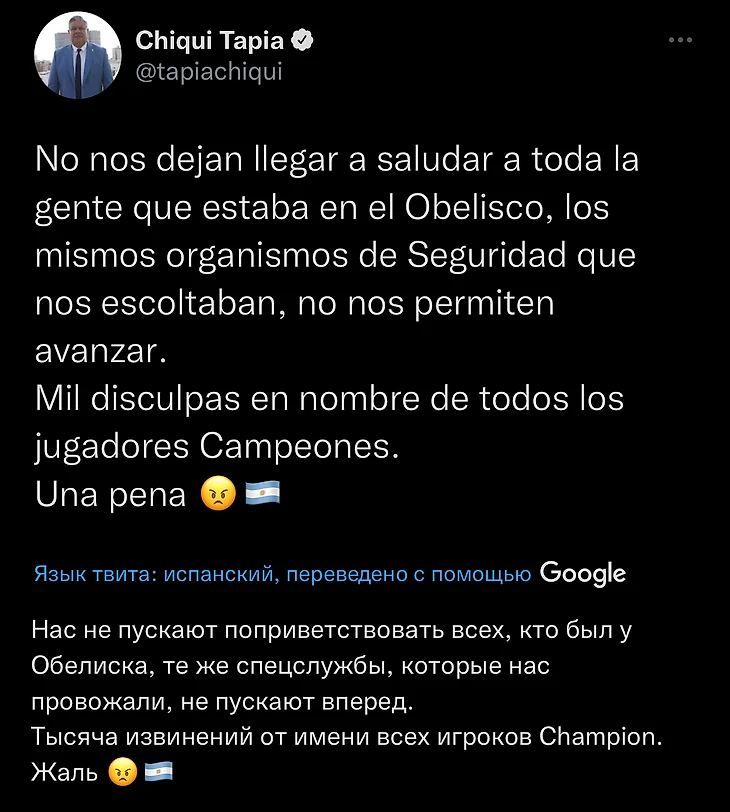Tap the blue translation language link

[283, 574]
